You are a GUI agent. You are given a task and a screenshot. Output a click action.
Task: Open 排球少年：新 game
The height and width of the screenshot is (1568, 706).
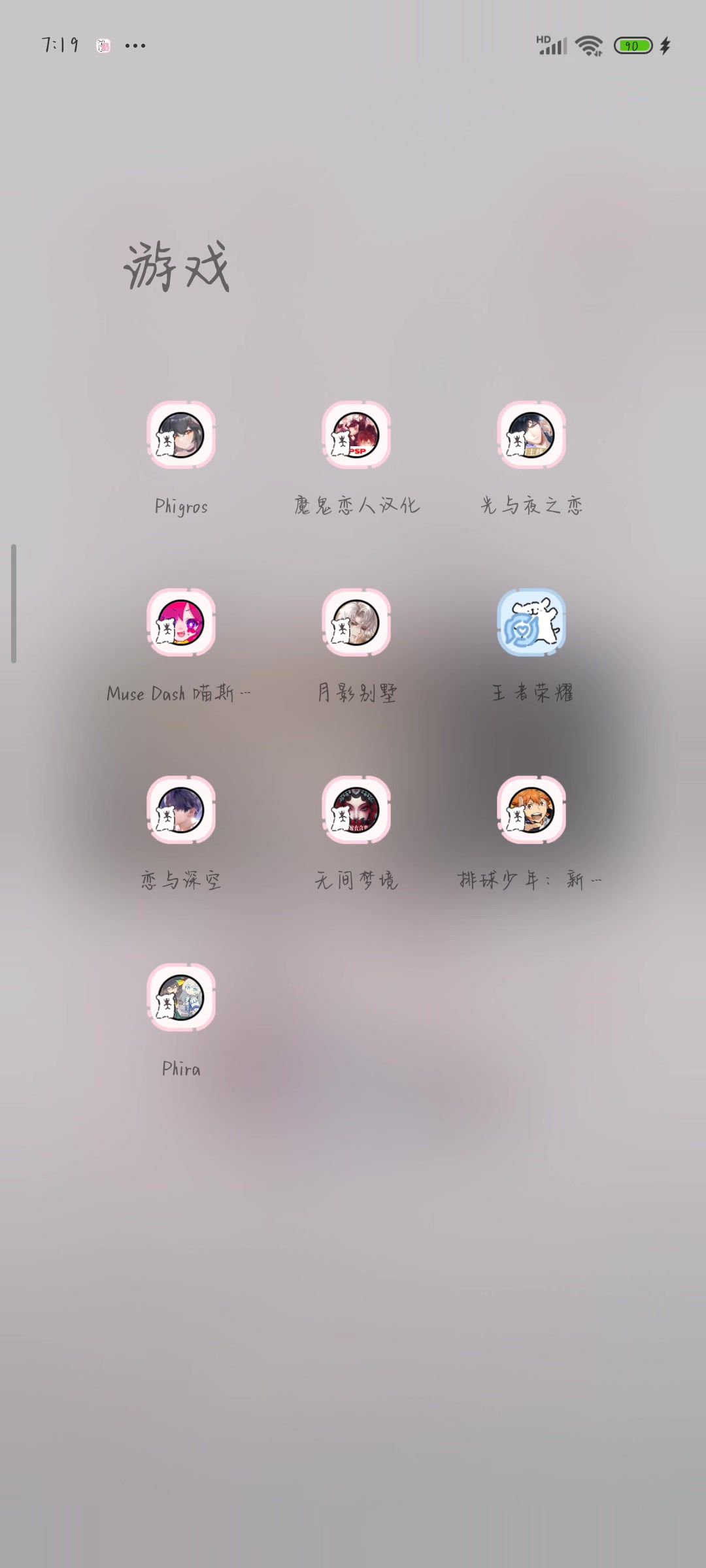531,810
